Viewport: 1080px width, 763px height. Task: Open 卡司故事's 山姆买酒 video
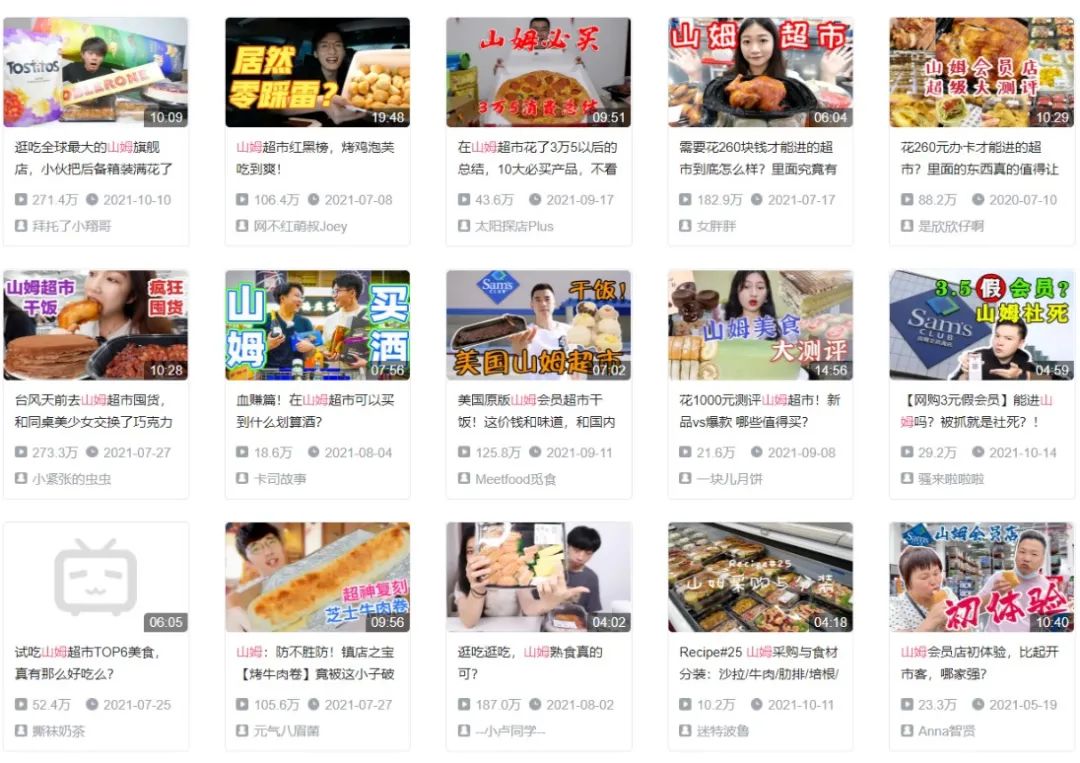pos(317,324)
